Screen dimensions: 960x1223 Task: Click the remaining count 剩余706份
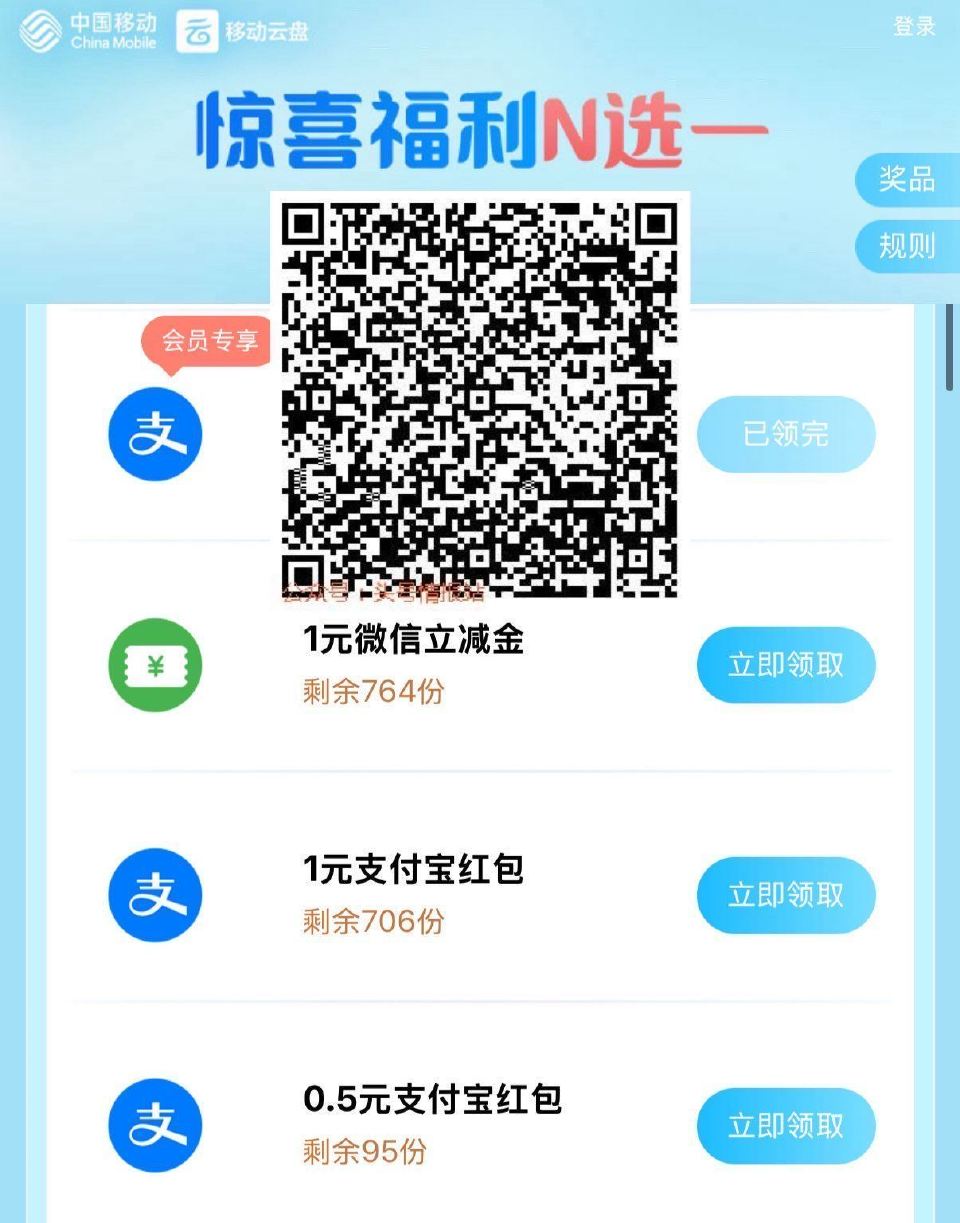point(372,922)
